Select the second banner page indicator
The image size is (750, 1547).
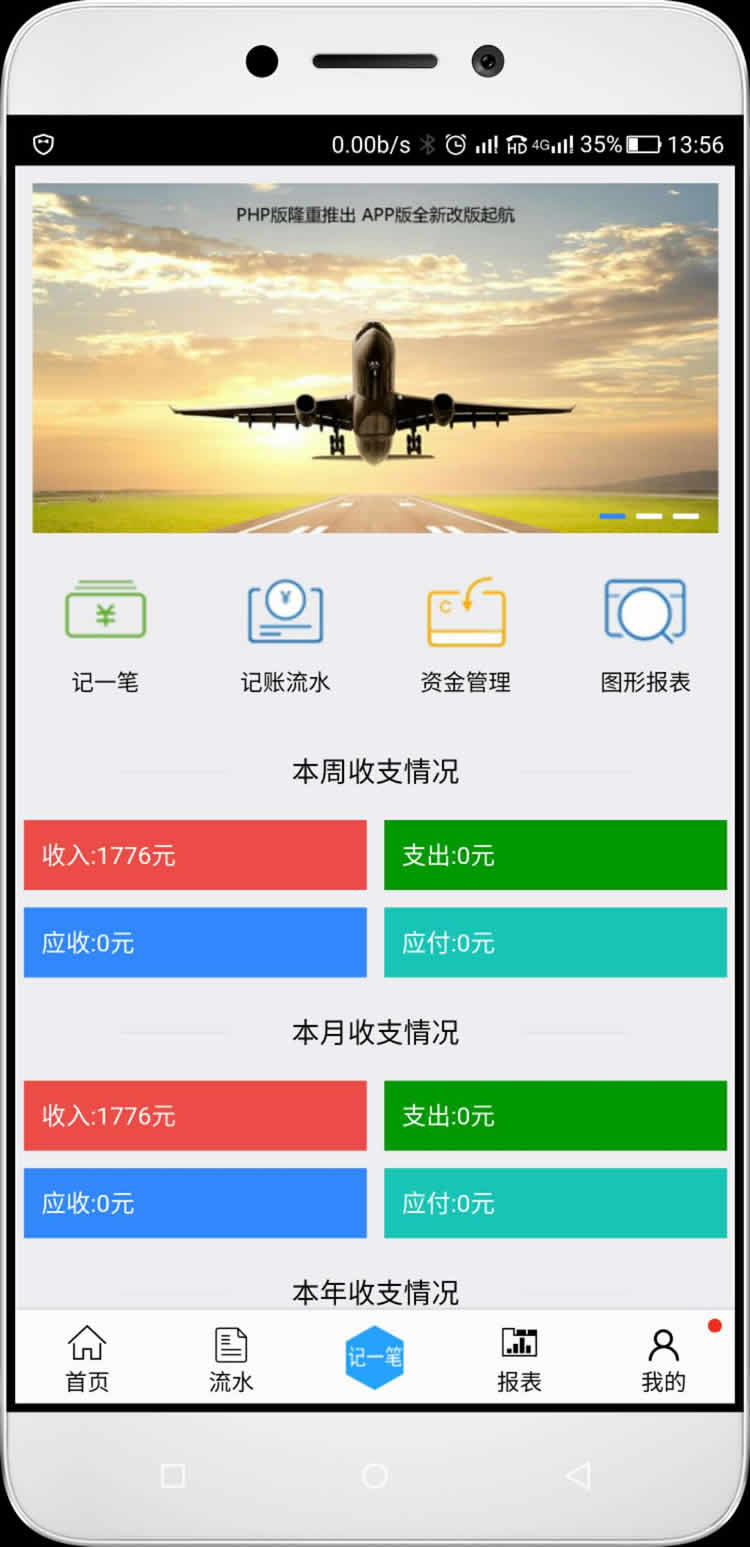pos(649,516)
